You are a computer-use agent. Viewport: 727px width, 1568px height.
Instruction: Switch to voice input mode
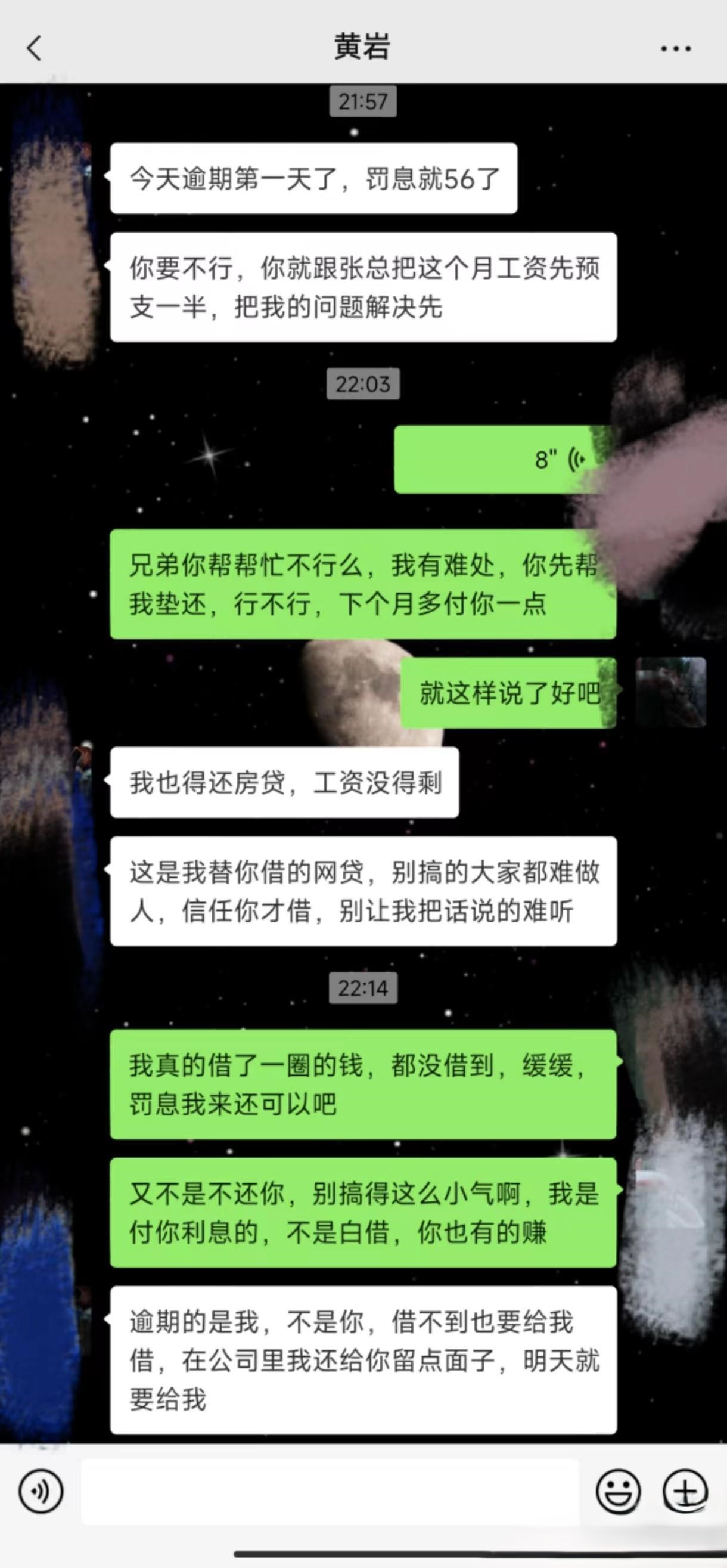pos(40,1491)
